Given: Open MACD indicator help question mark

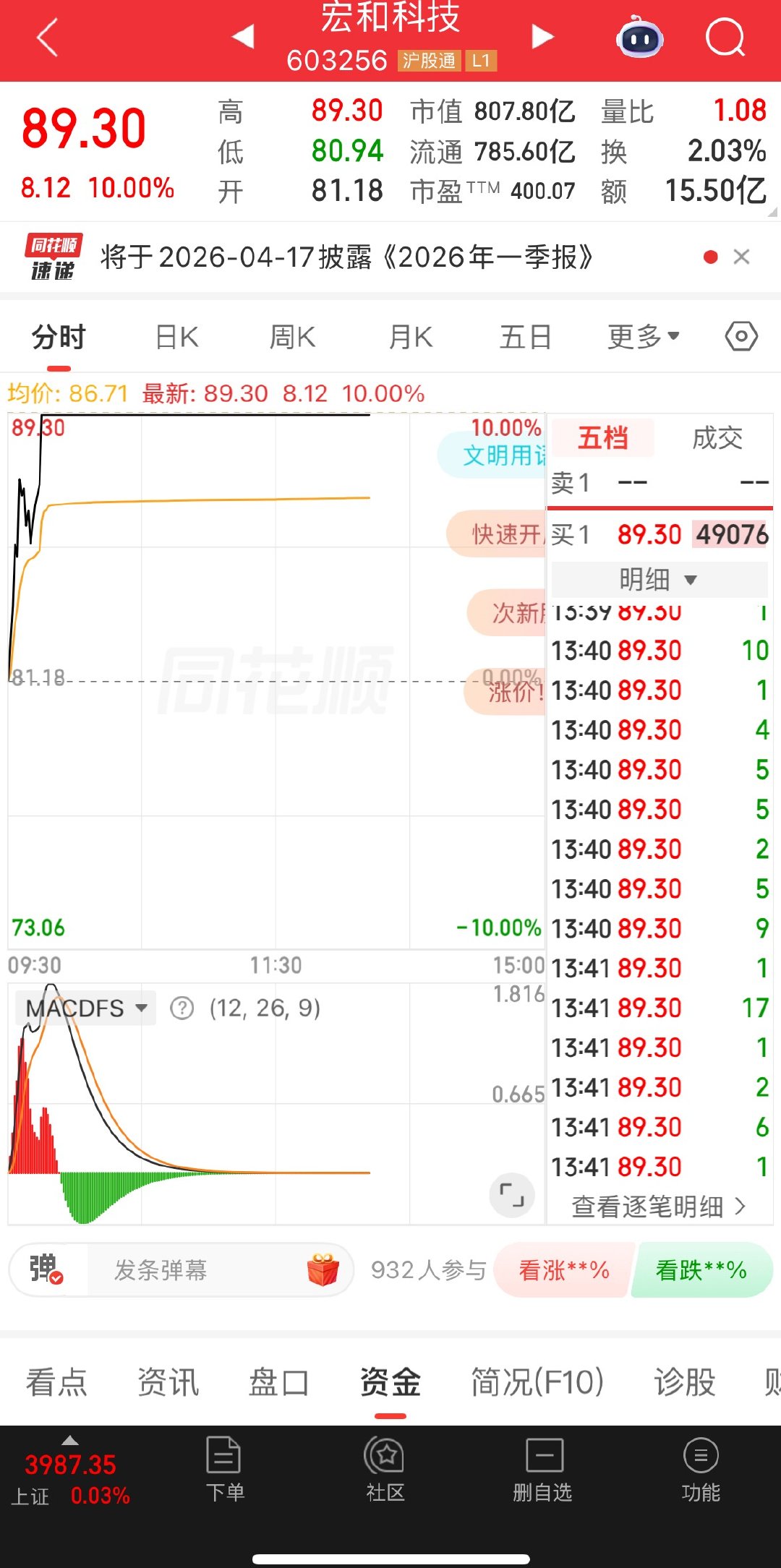Looking at the screenshot, I should (184, 1007).
